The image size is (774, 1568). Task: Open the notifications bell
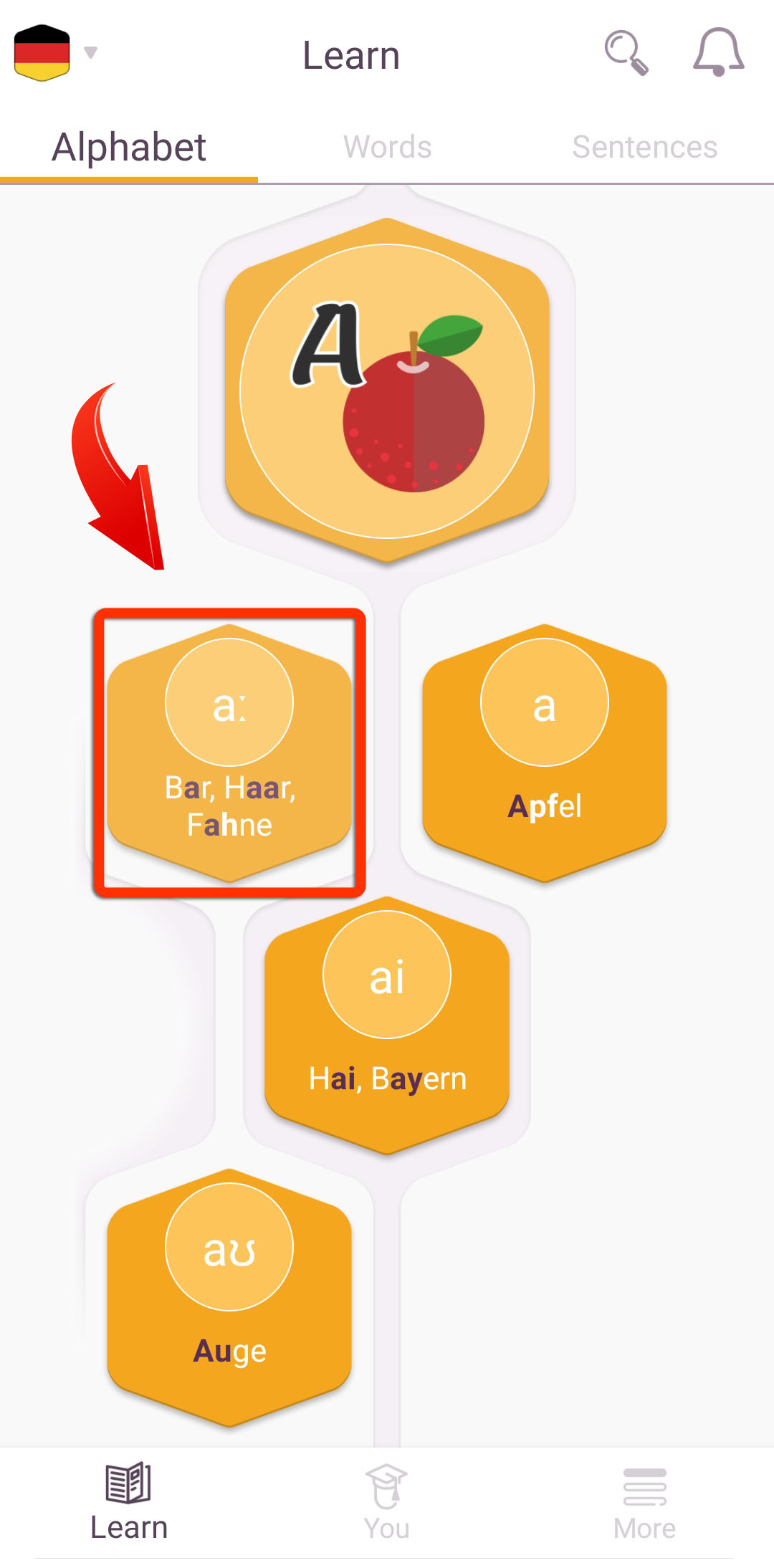pos(718,52)
